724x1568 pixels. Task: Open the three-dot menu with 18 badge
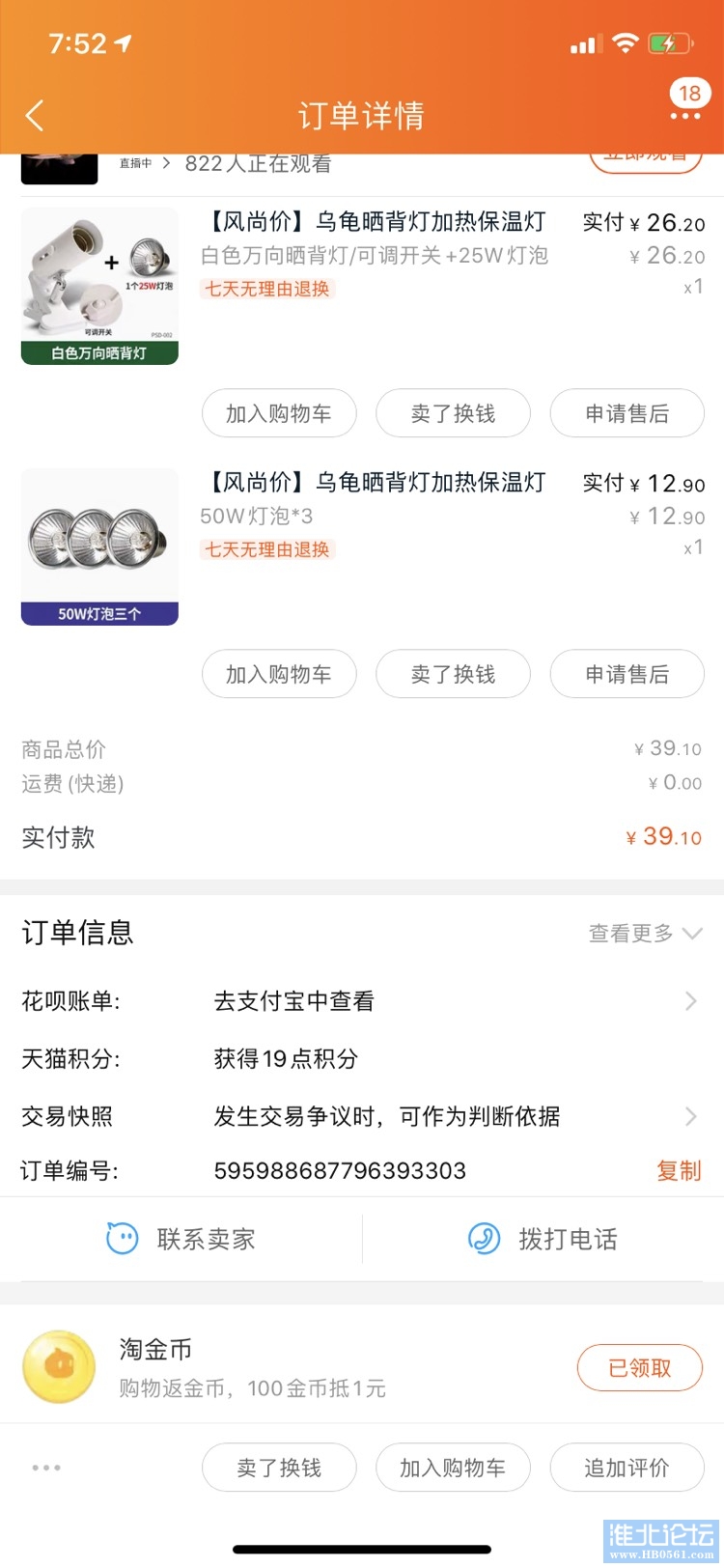tap(685, 116)
